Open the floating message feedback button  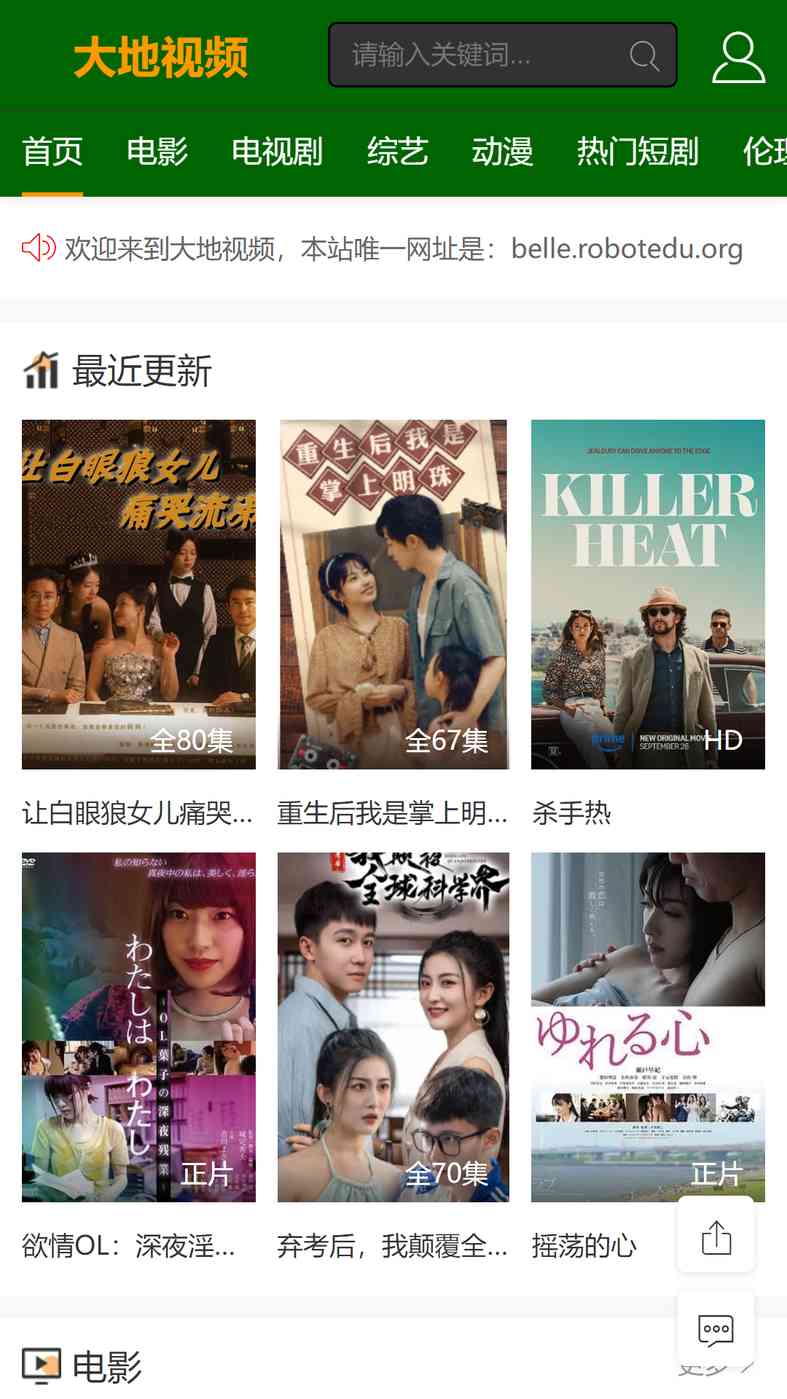click(x=716, y=1329)
